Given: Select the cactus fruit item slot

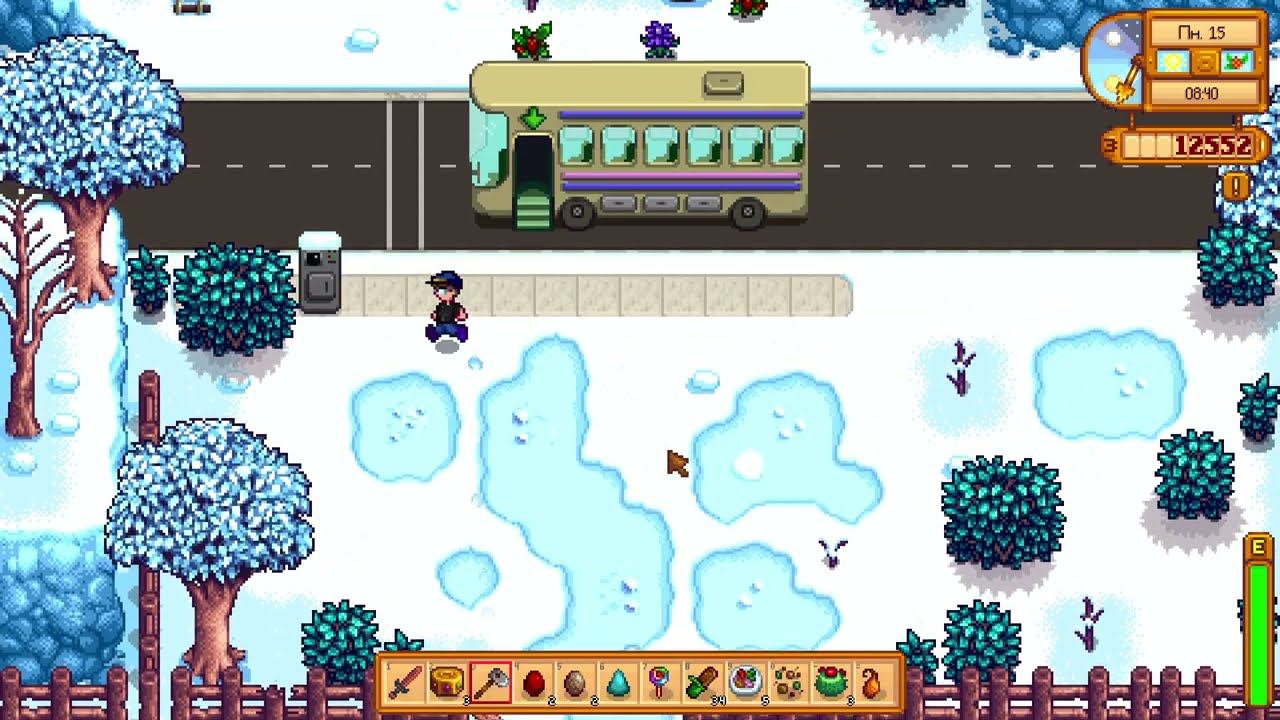Looking at the screenshot, I should (x=831, y=684).
